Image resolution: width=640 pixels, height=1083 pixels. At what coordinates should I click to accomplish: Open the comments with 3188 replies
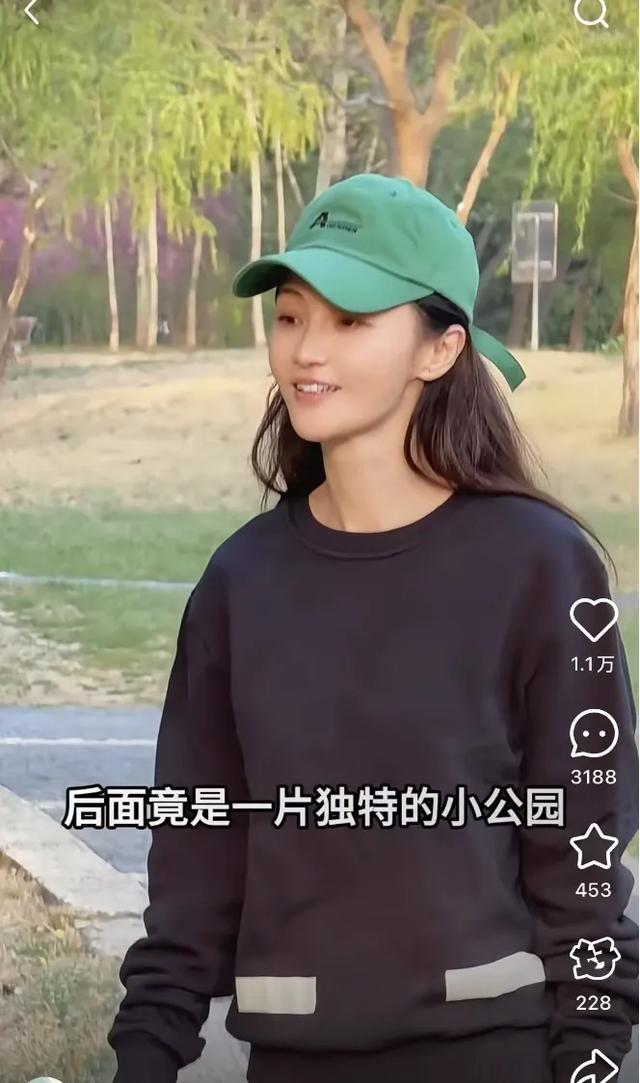[594, 733]
